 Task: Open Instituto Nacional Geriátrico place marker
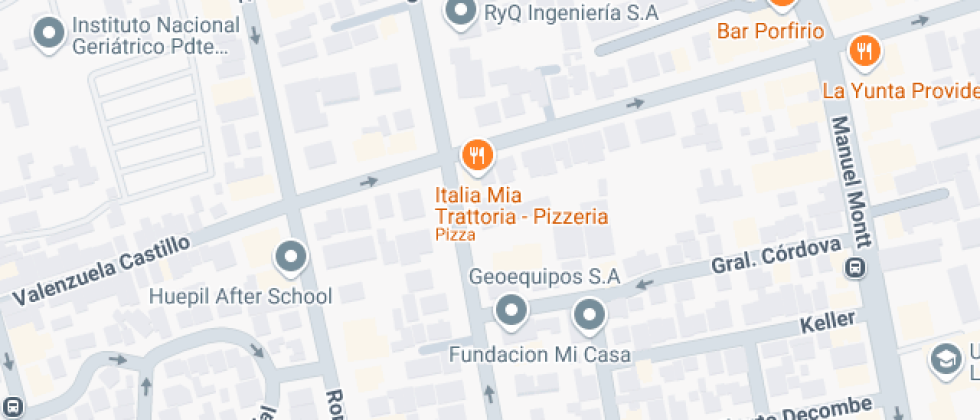pyautogui.click(x=49, y=34)
